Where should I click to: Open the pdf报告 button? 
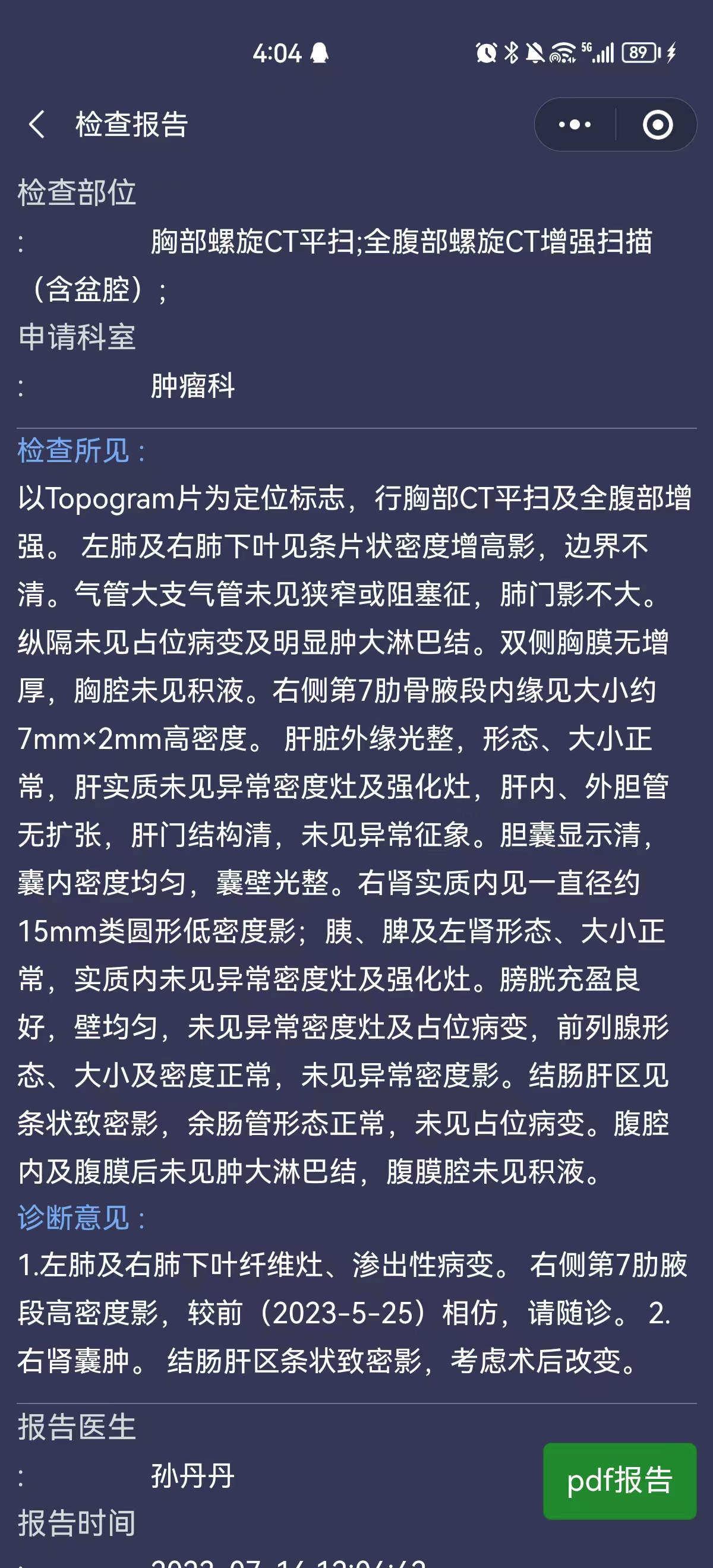(x=620, y=1480)
